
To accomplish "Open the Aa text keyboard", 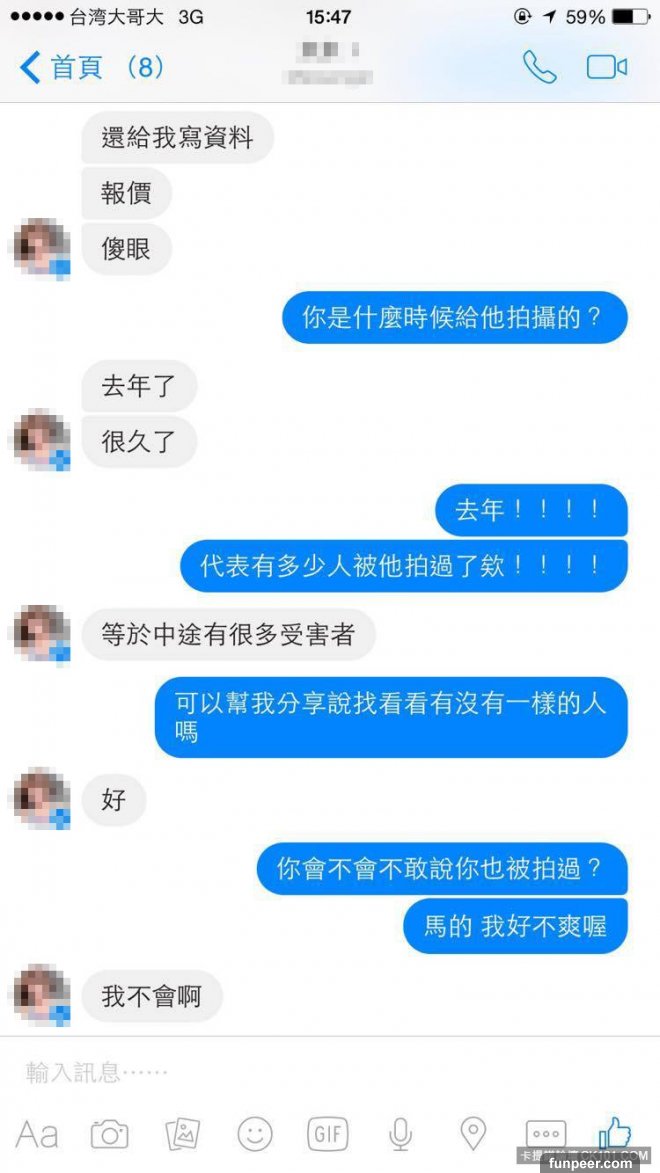I will (x=37, y=1134).
